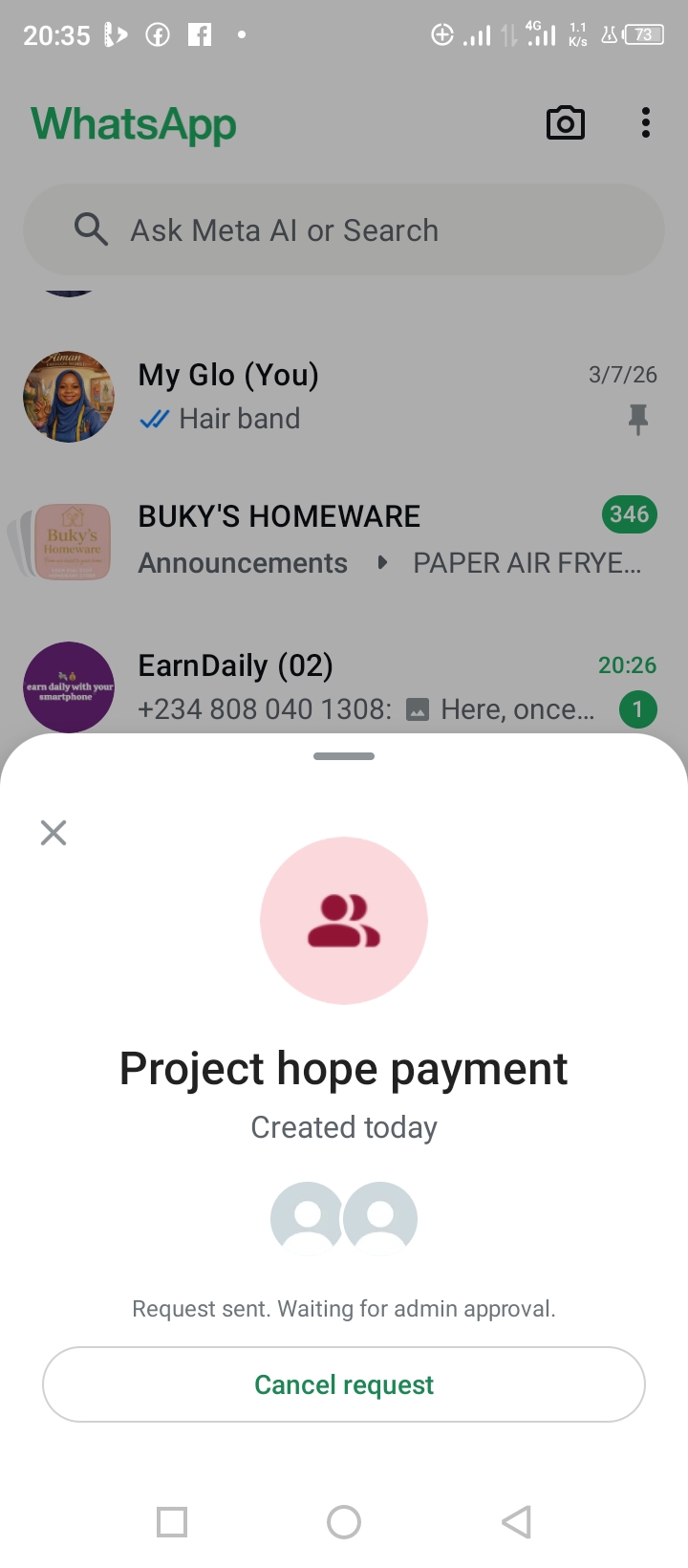Open the WhatsApp camera

tap(565, 123)
